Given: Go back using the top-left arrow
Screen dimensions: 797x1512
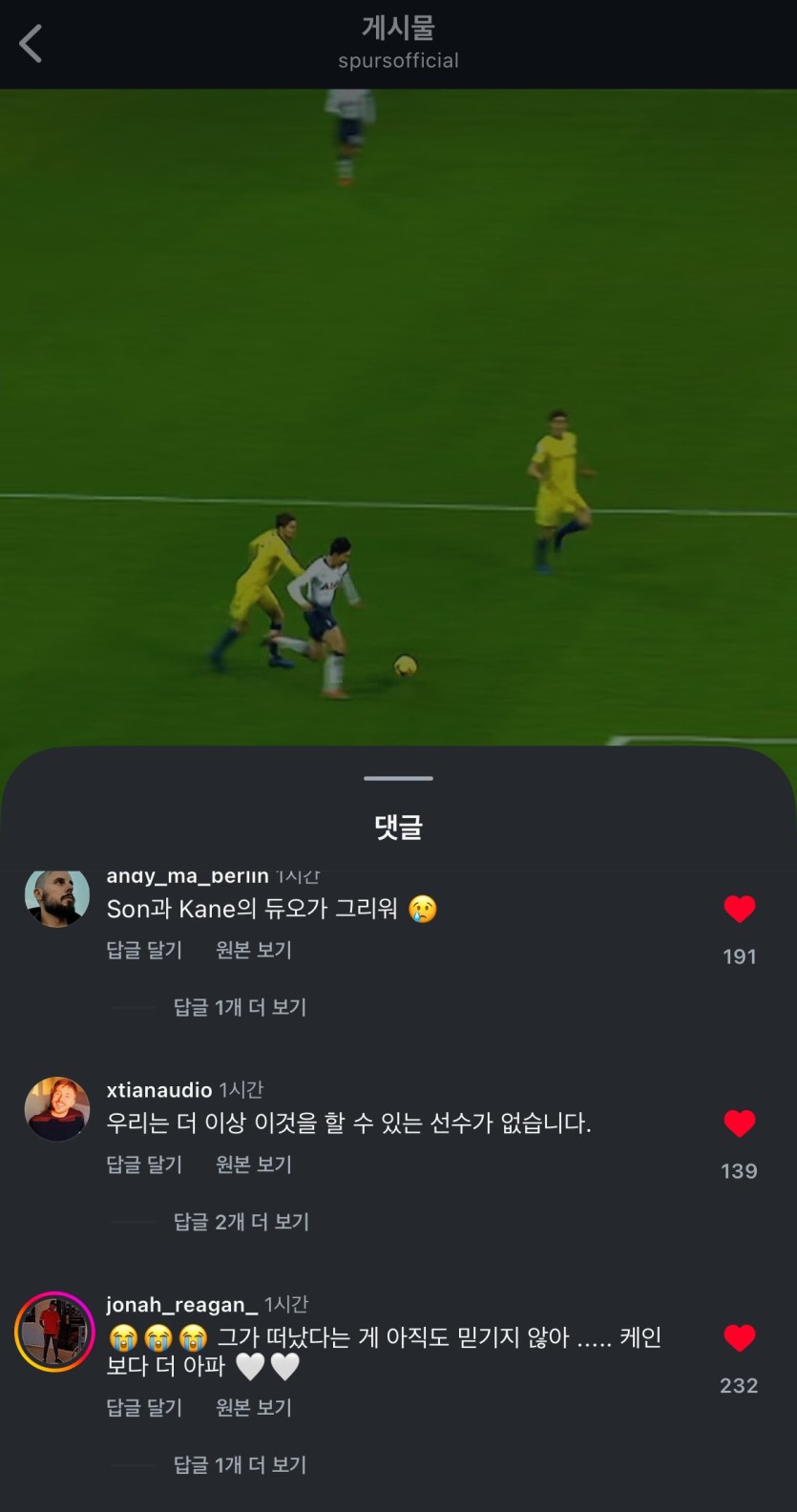Looking at the screenshot, I should pyautogui.click(x=31, y=44).
